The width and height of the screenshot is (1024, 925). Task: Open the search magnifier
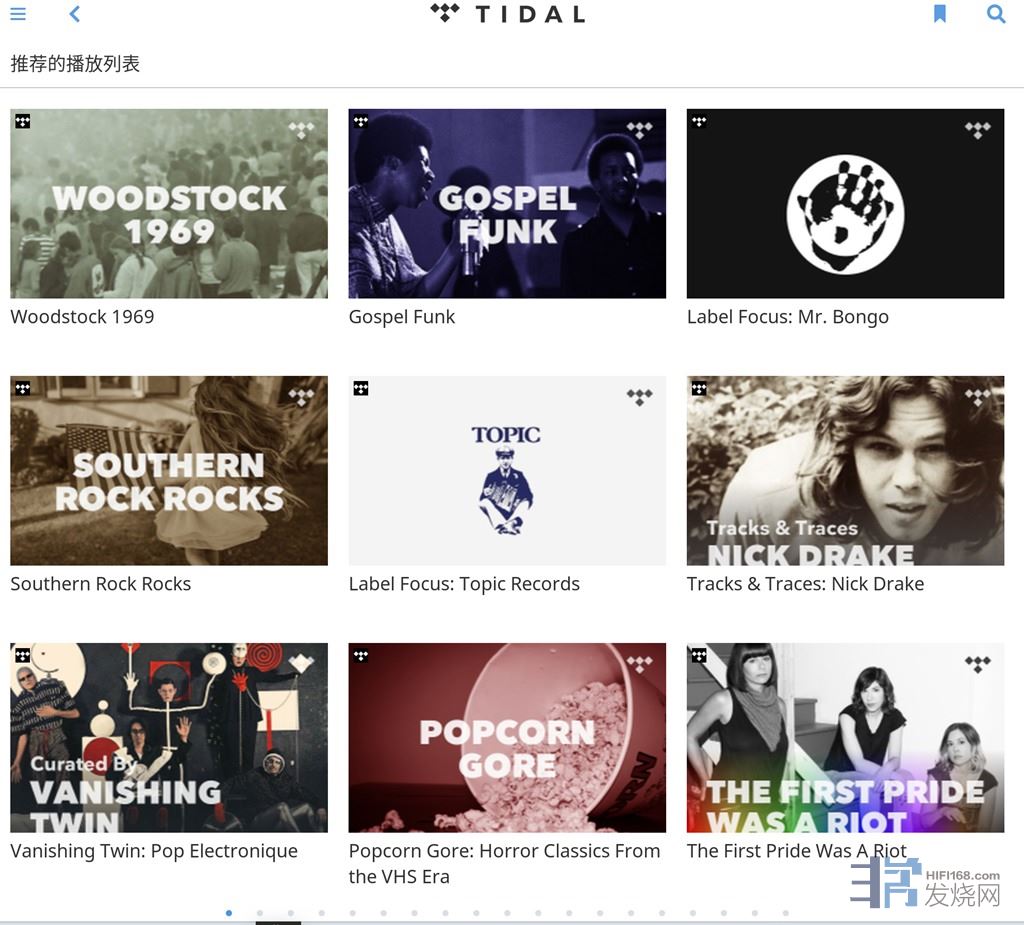click(x=996, y=14)
